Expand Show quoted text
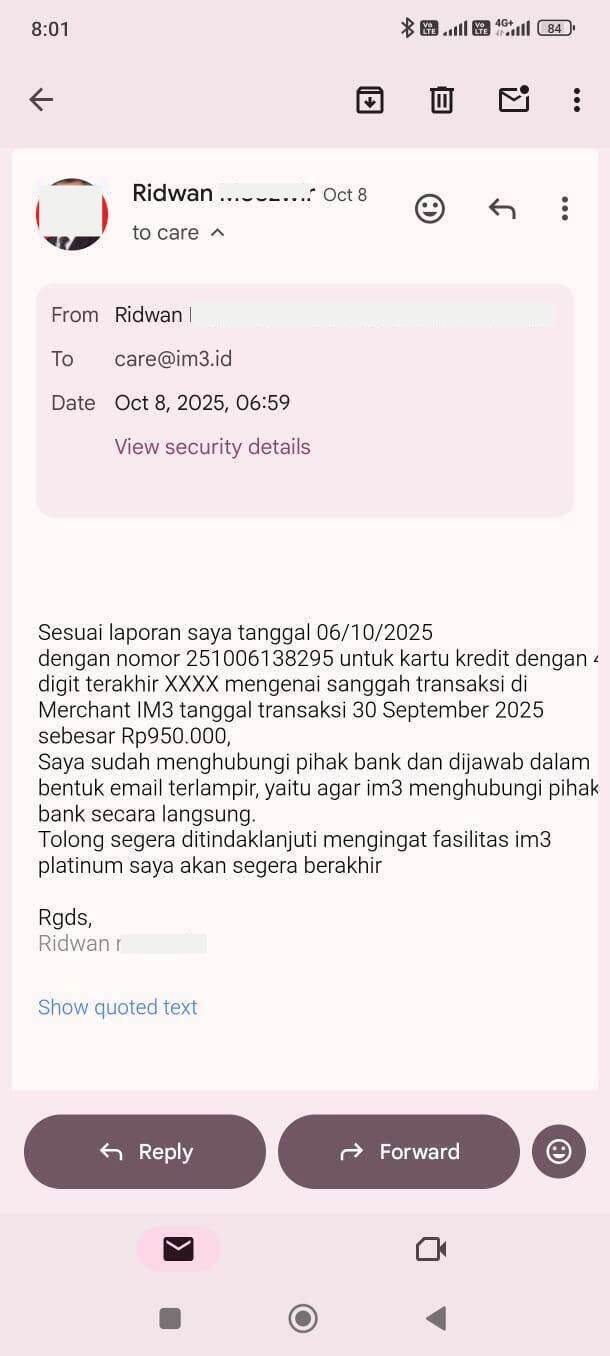 click(x=117, y=1007)
